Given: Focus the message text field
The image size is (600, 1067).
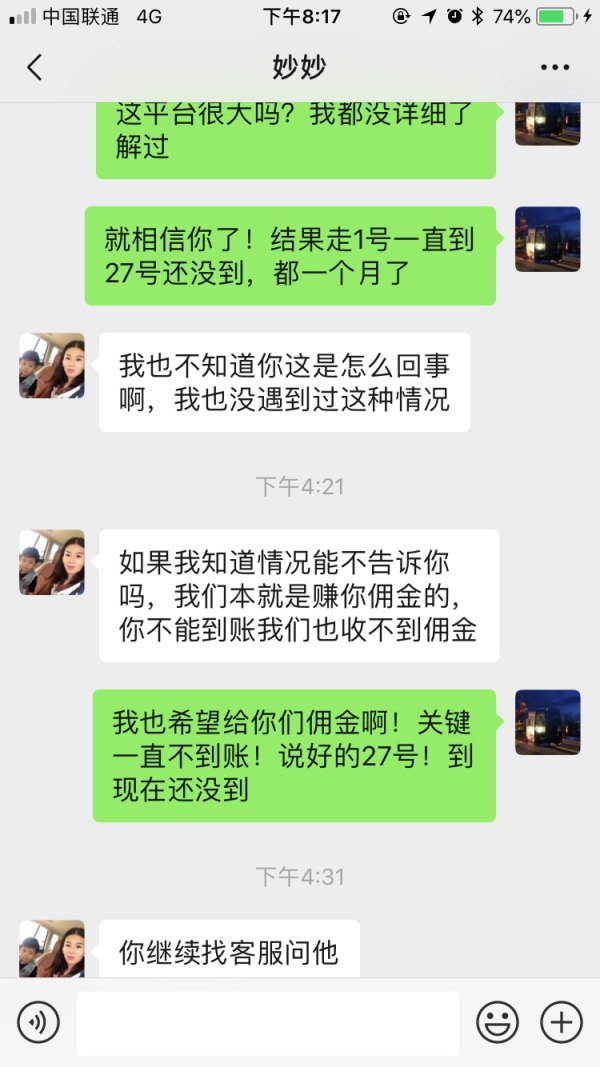Looking at the screenshot, I should [267, 1023].
